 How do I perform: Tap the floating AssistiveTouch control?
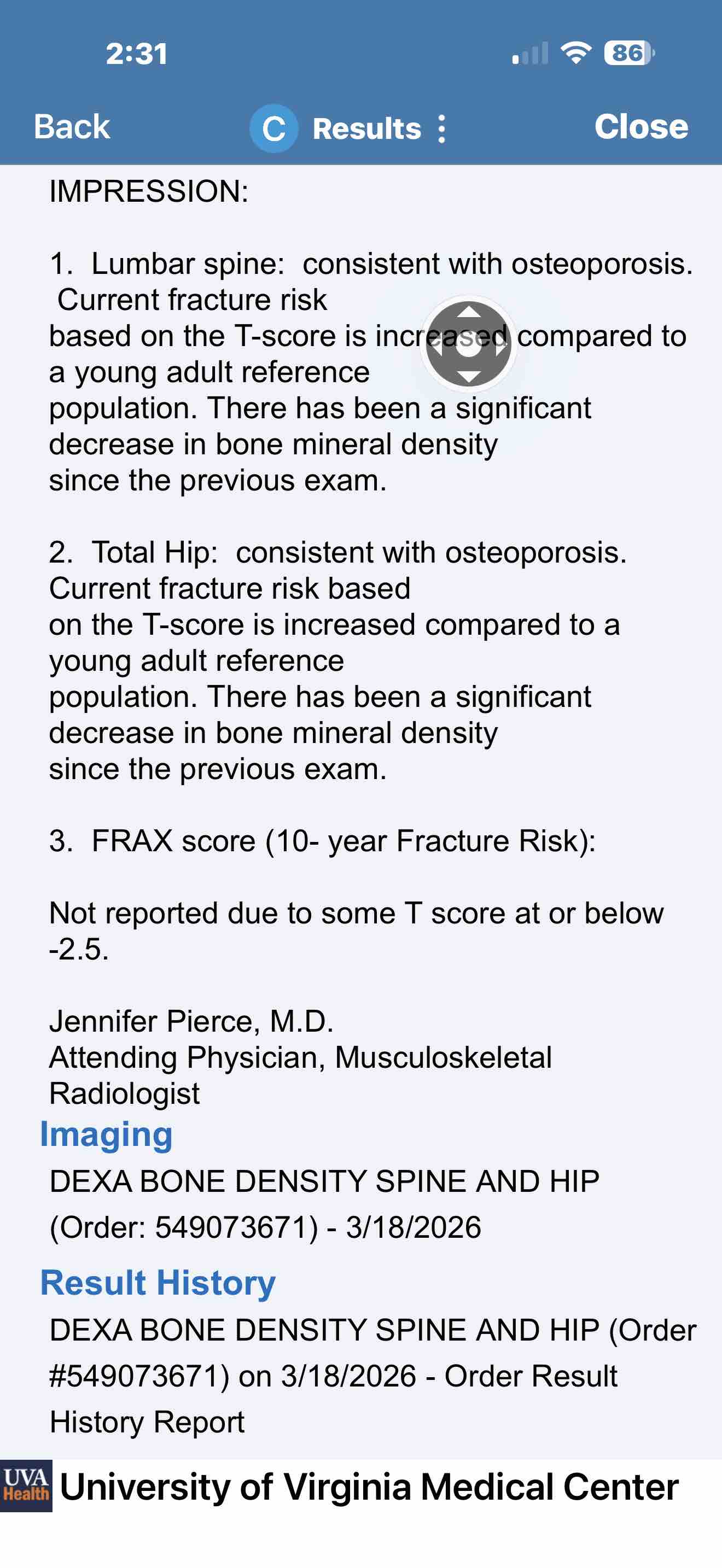pyautogui.click(x=468, y=344)
